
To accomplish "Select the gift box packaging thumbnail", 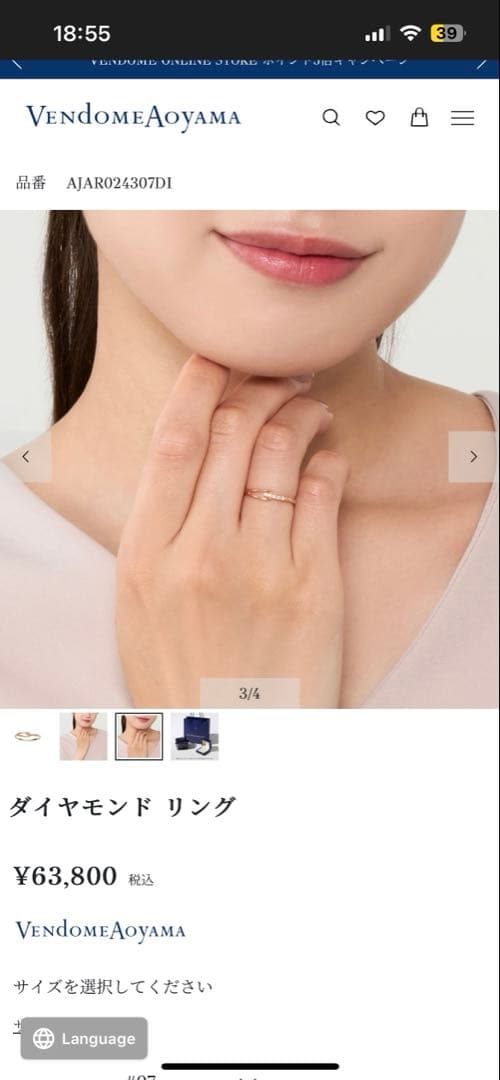I will tap(195, 736).
